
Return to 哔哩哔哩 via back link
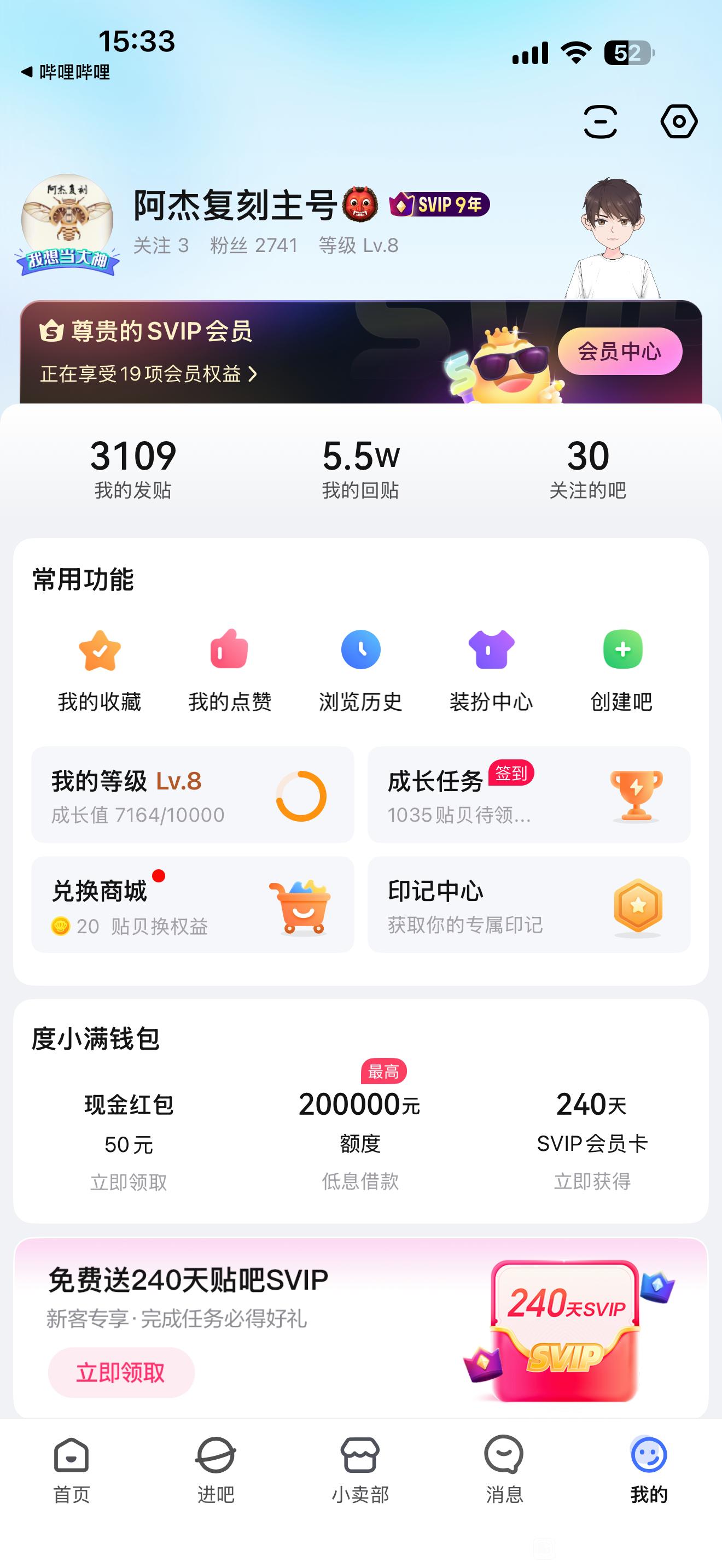(x=66, y=72)
